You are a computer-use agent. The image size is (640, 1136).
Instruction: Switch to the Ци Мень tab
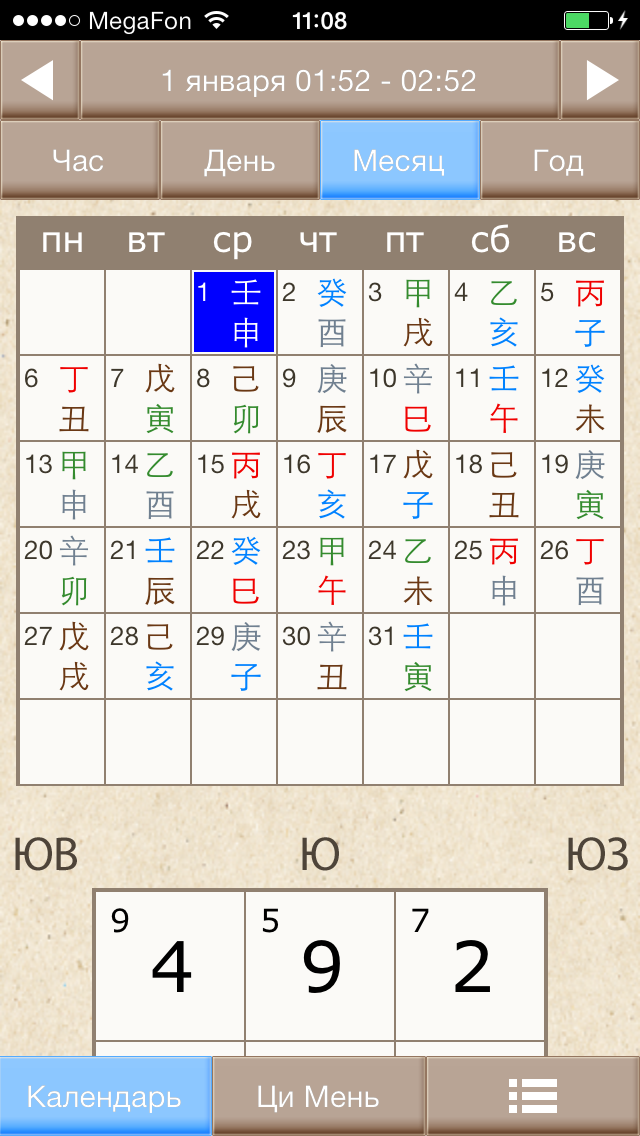click(318, 1097)
